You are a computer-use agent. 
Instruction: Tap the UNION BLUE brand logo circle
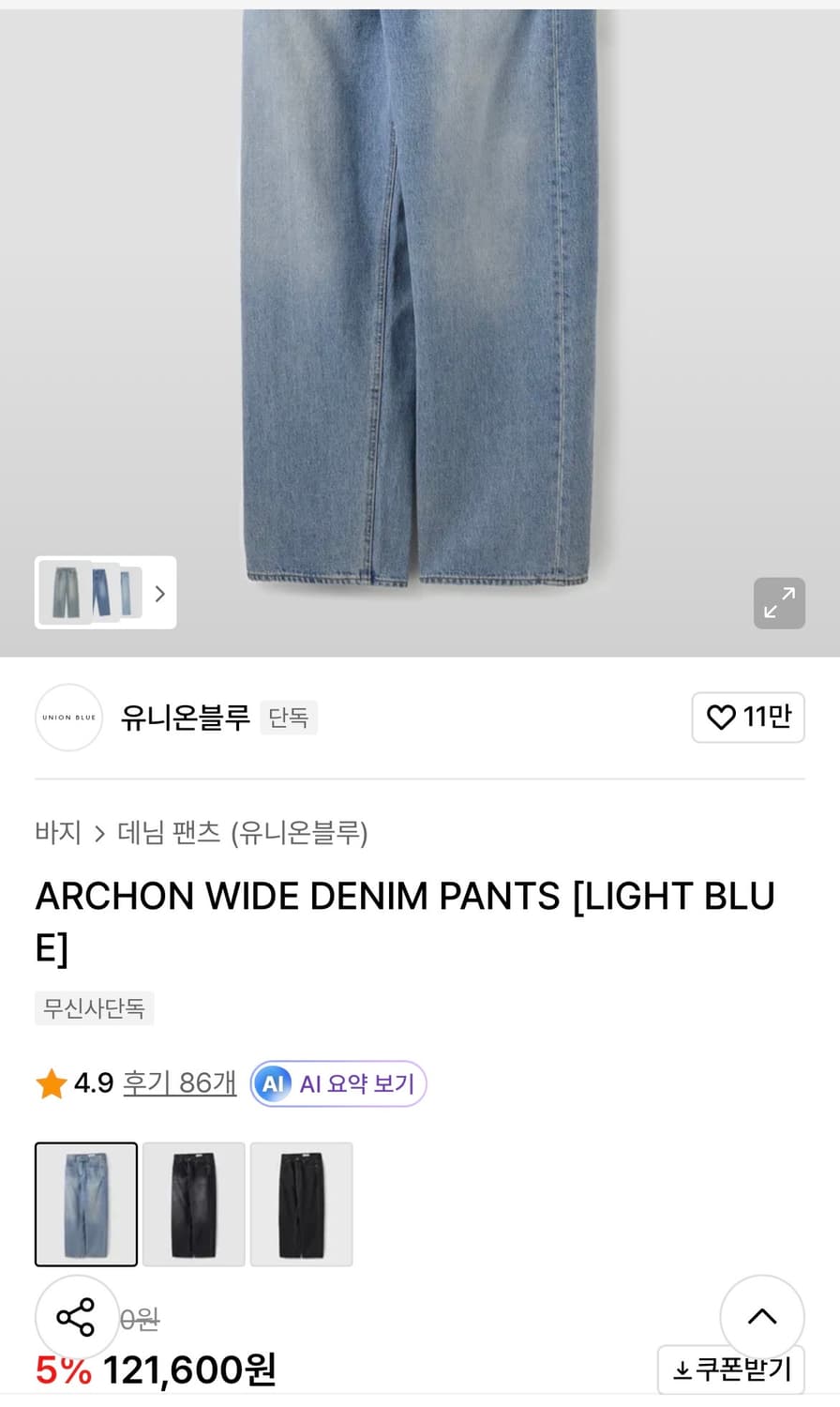[x=67, y=717]
